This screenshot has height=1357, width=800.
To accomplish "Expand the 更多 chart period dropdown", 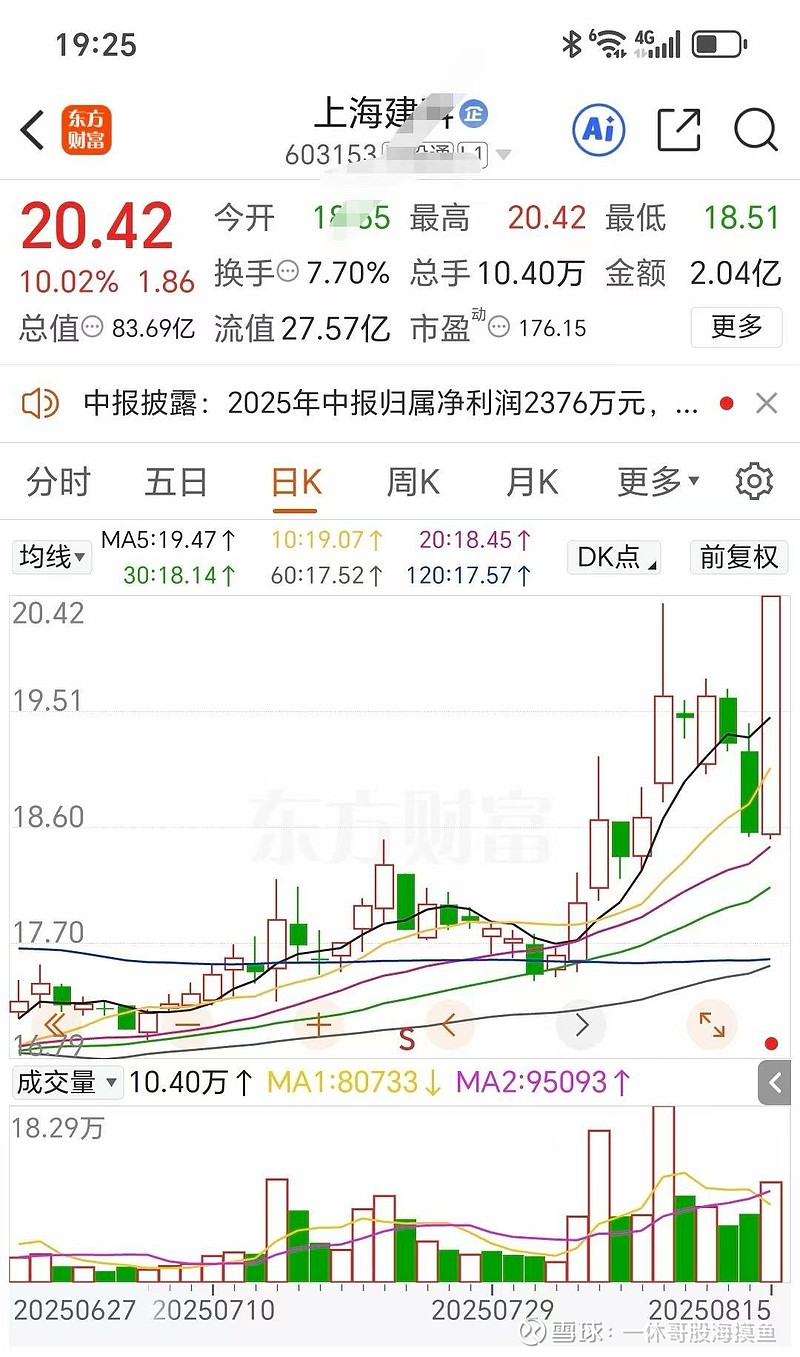I will point(658,482).
